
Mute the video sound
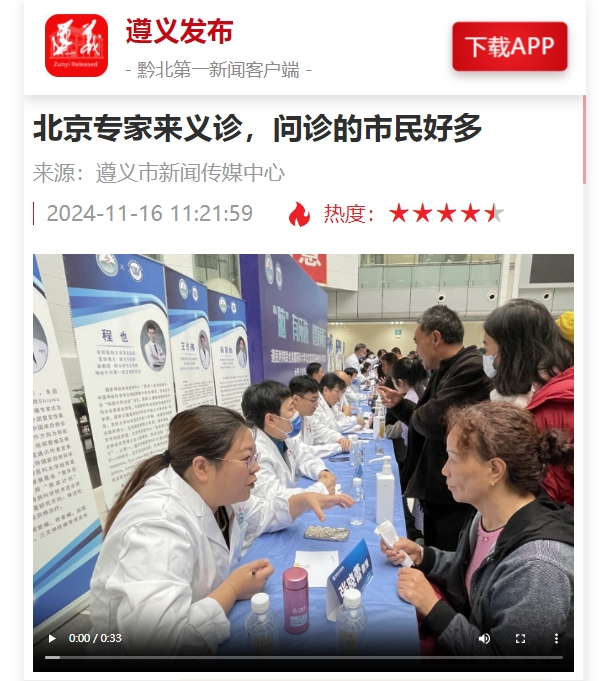pos(484,638)
